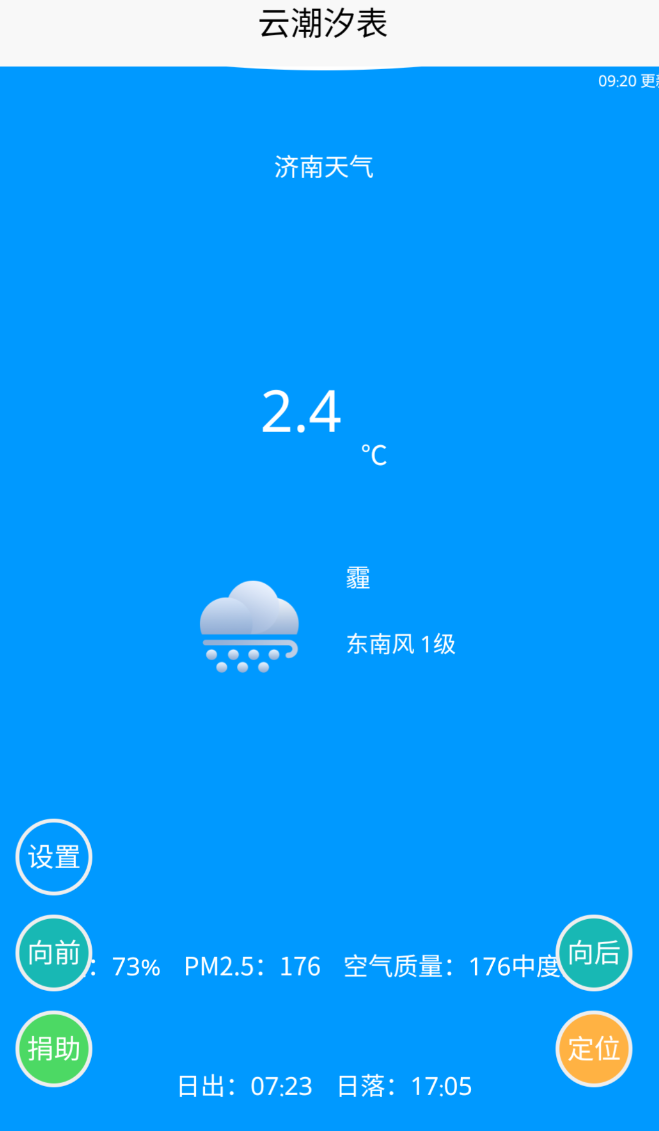Open the 捐助 donate button
This screenshot has width=659, height=1131.
[x=54, y=1049]
